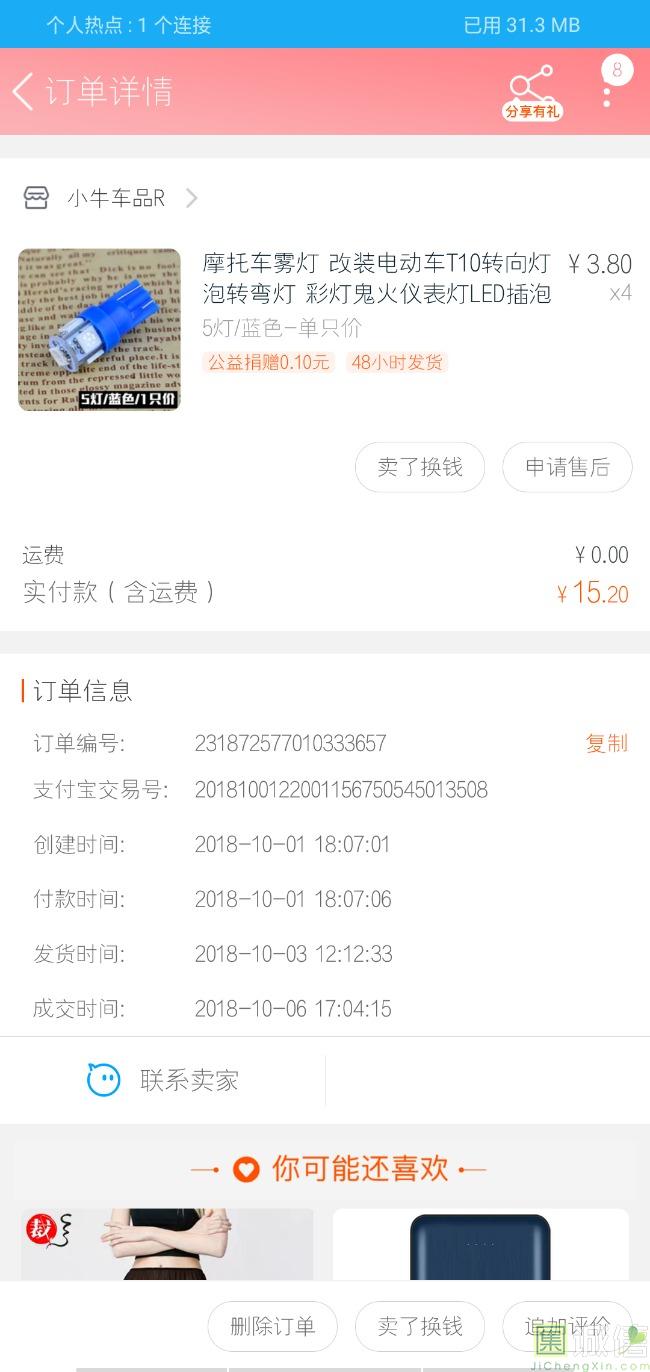Viewport: 650px width, 1372px height.
Task: Copy the order number with 复制
Action: pyautogui.click(x=606, y=743)
